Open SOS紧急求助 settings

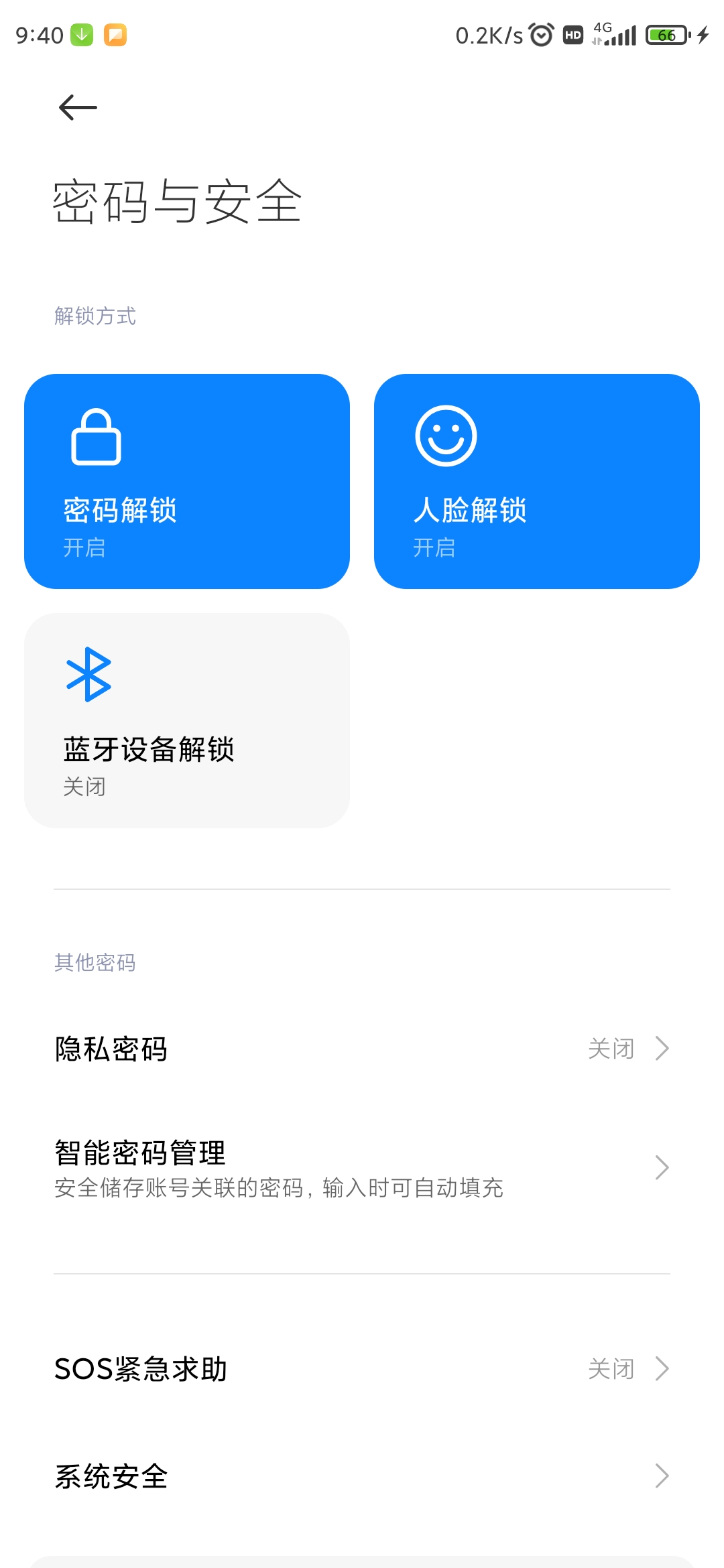click(362, 1368)
